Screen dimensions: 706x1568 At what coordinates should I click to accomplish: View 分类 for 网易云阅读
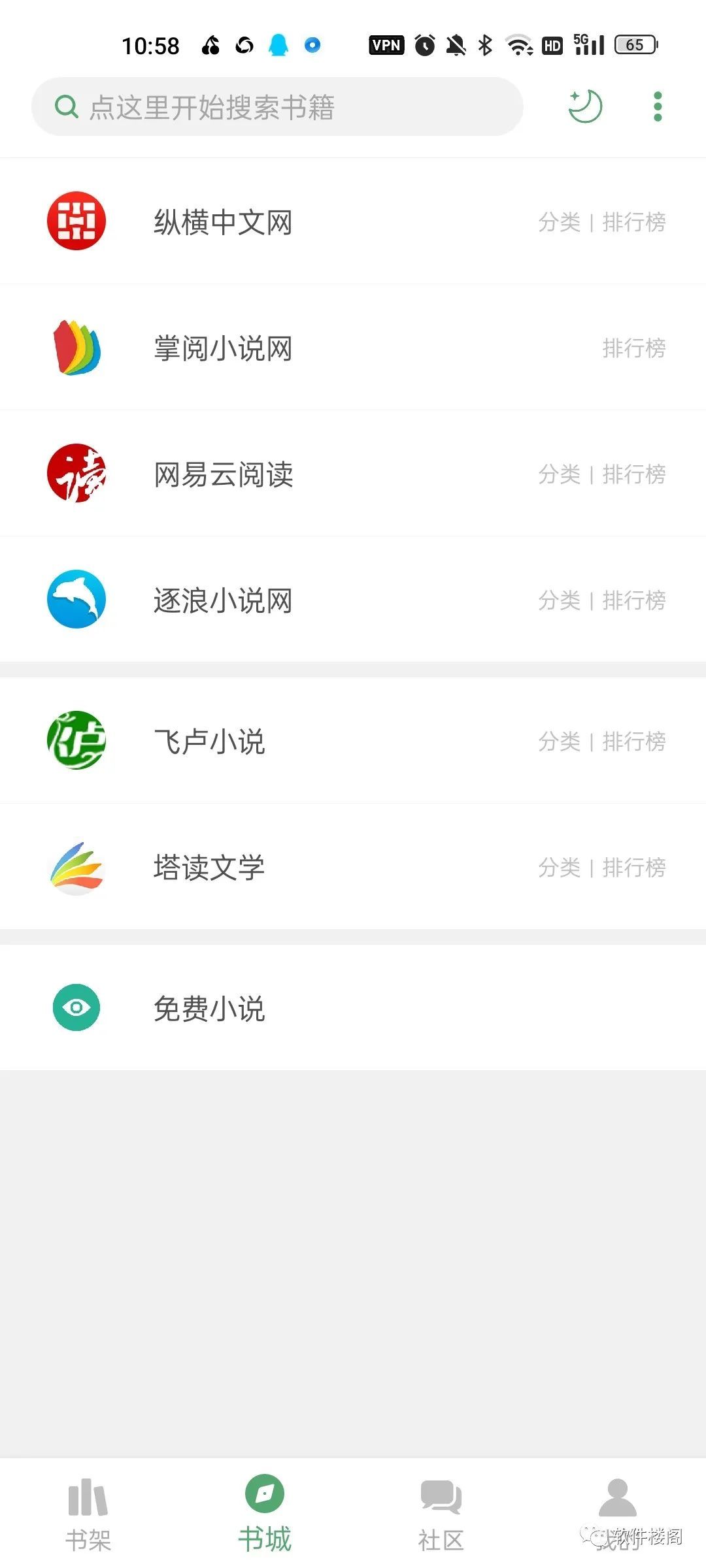coord(560,474)
